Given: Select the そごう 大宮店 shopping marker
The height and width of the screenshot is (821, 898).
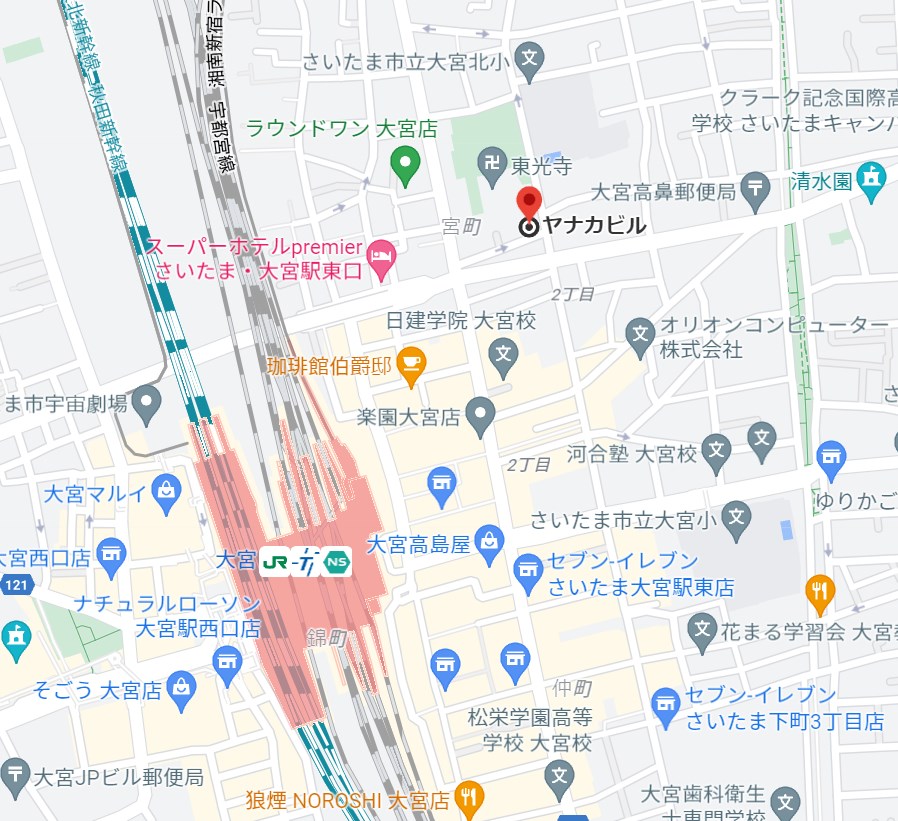Looking at the screenshot, I should tap(181, 689).
